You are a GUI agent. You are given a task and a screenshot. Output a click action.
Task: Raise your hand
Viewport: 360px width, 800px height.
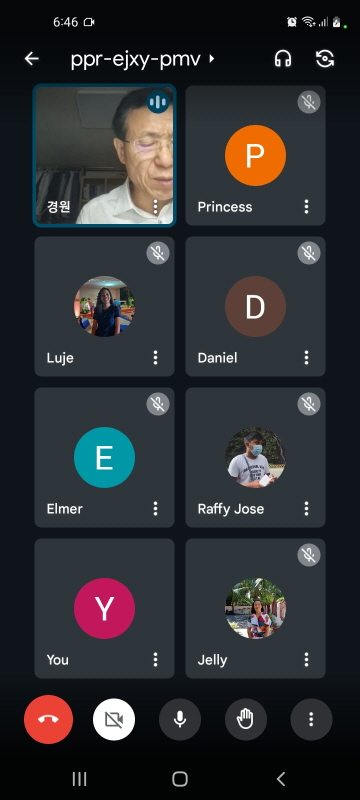point(246,719)
